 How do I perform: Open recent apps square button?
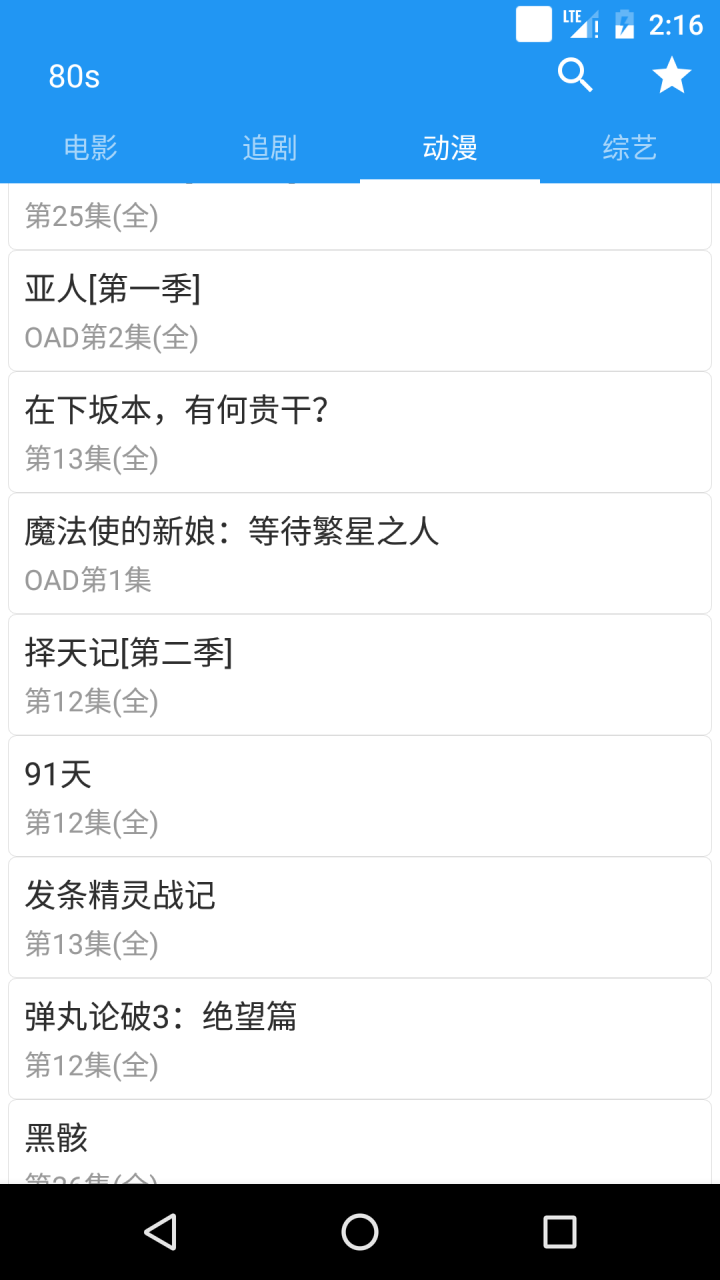click(x=560, y=1231)
